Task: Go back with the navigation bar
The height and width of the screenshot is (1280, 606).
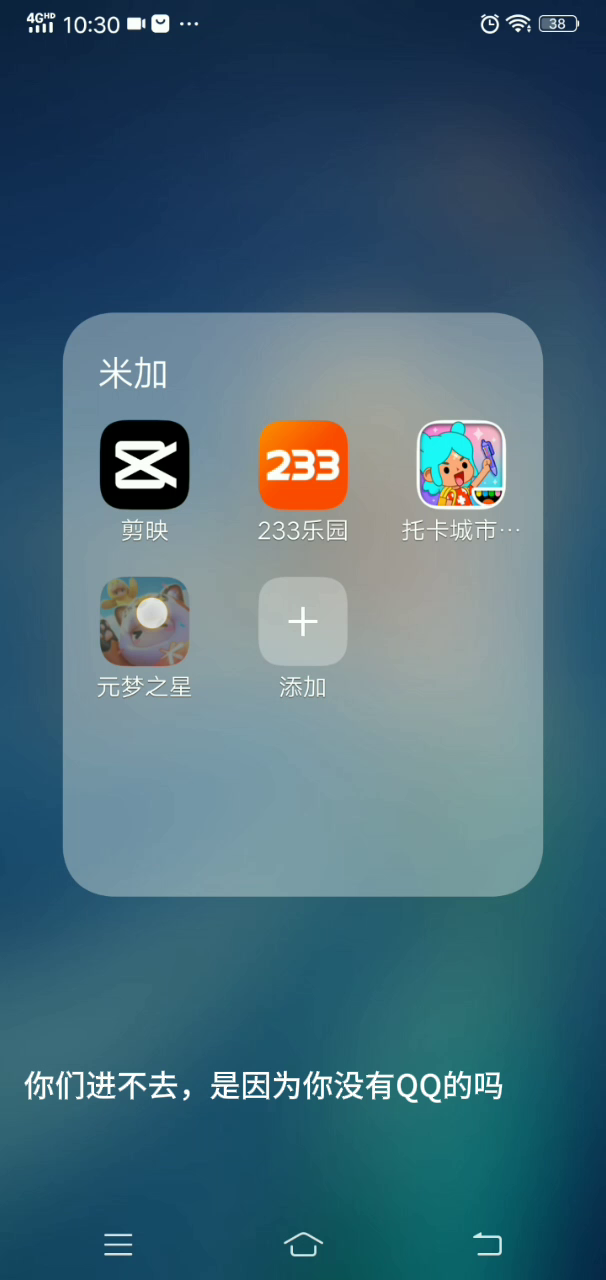Action: click(x=487, y=1244)
